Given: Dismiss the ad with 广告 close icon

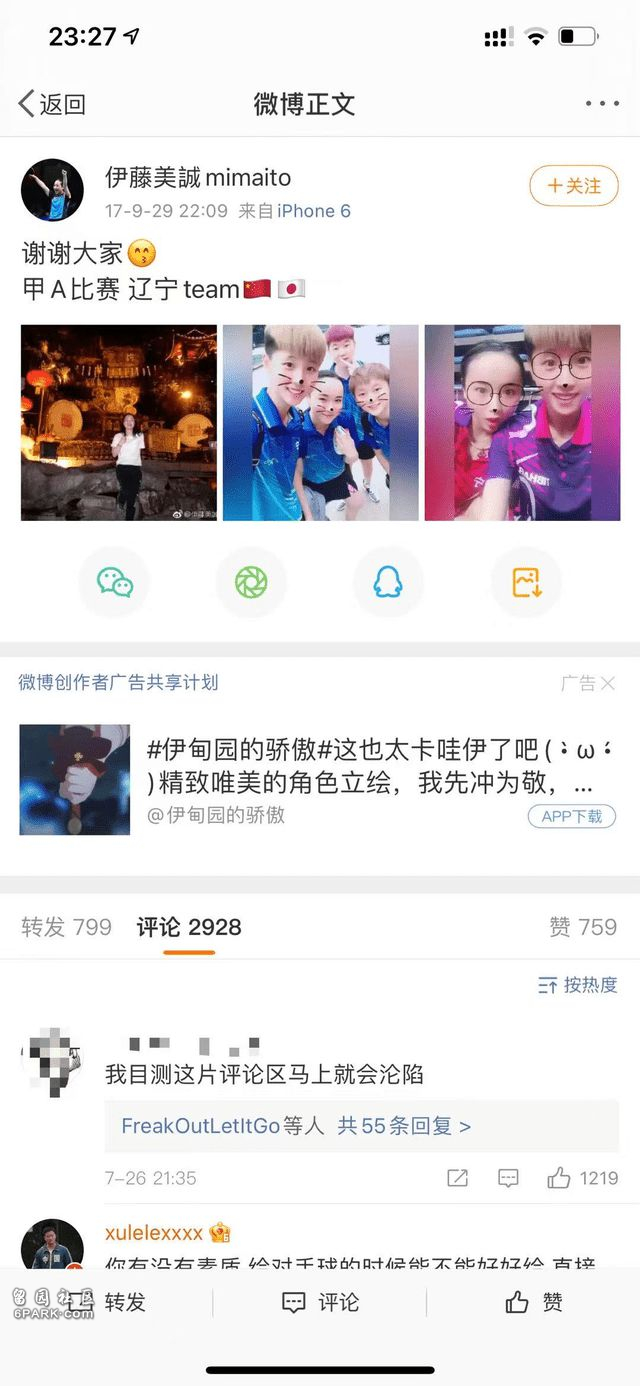Looking at the screenshot, I should click(x=607, y=684).
